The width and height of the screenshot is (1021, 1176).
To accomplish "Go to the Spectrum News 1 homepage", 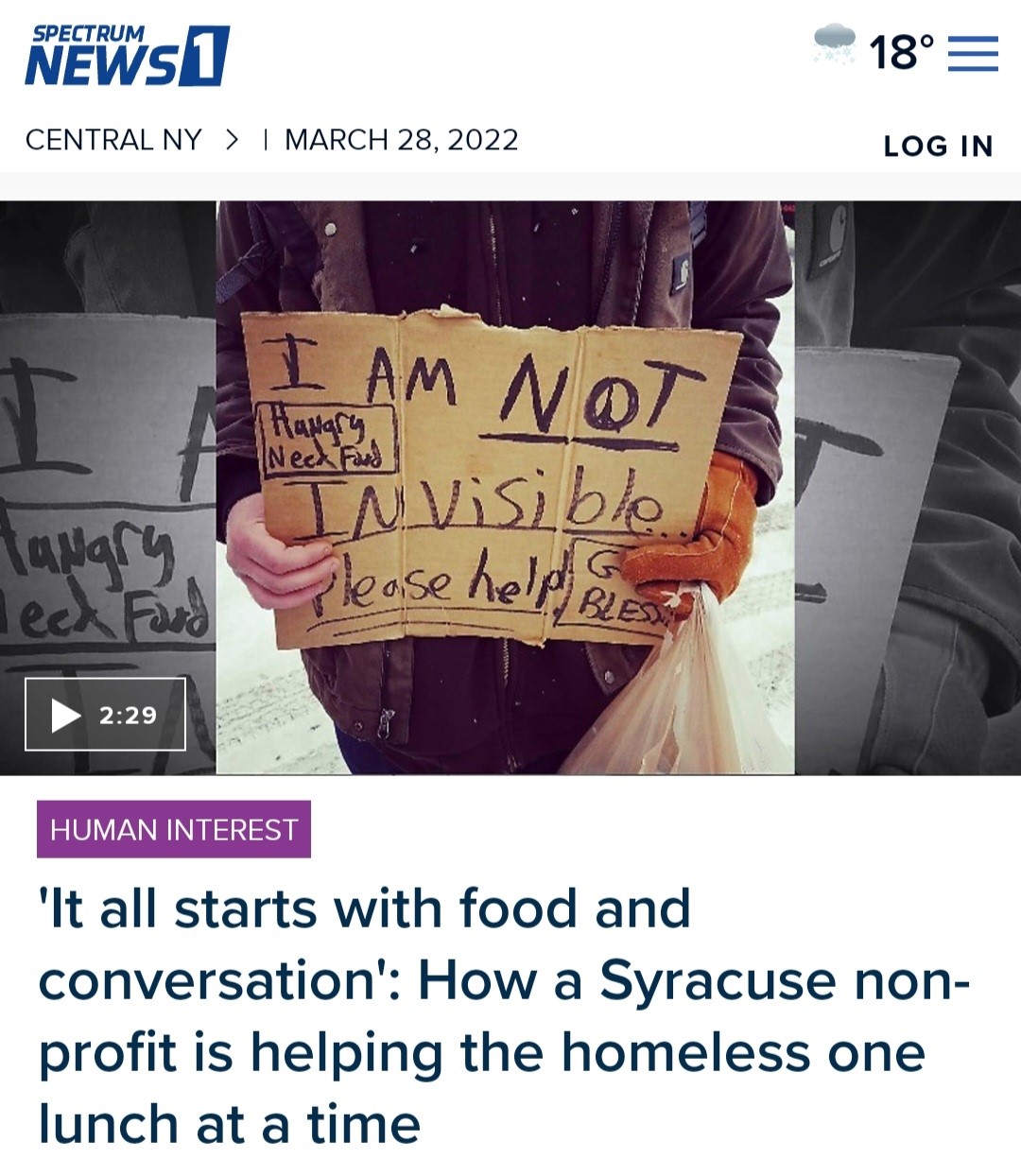I will point(127,56).
